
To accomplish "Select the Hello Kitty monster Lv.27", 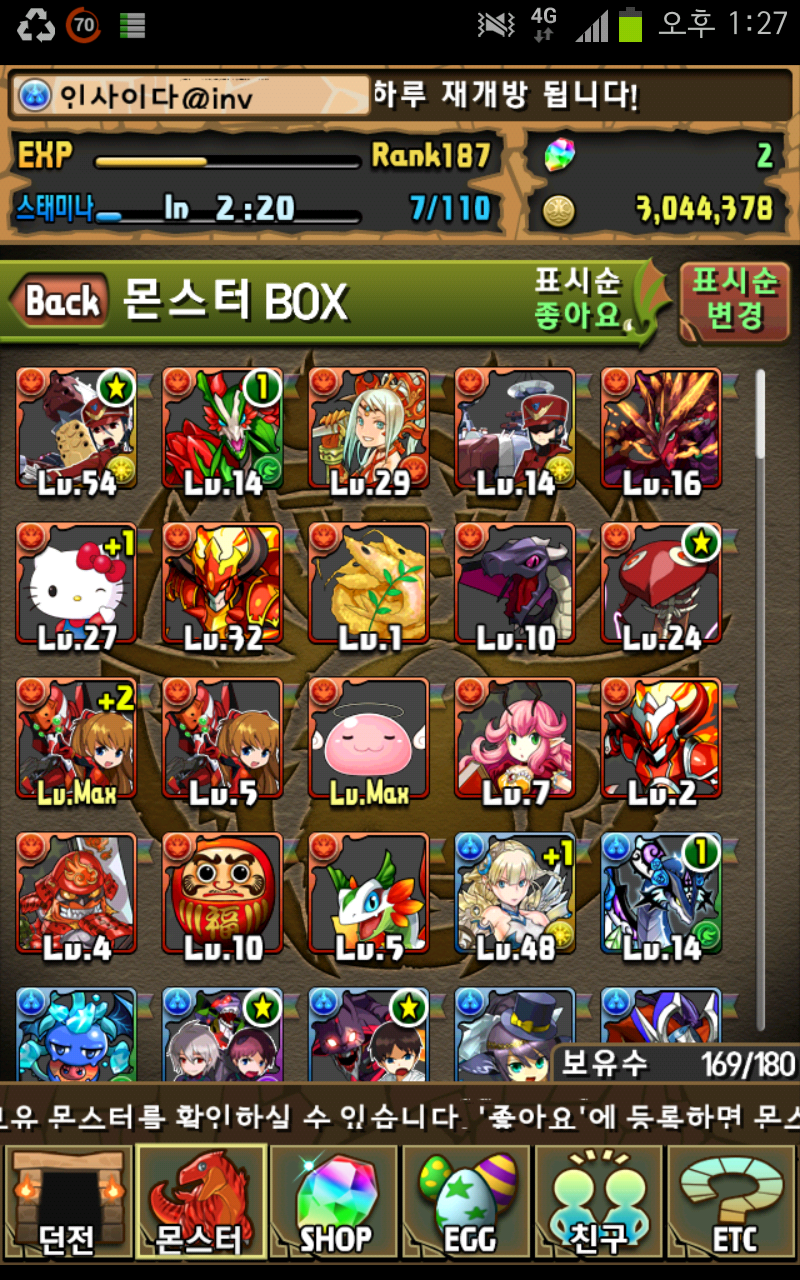I will click(77, 585).
